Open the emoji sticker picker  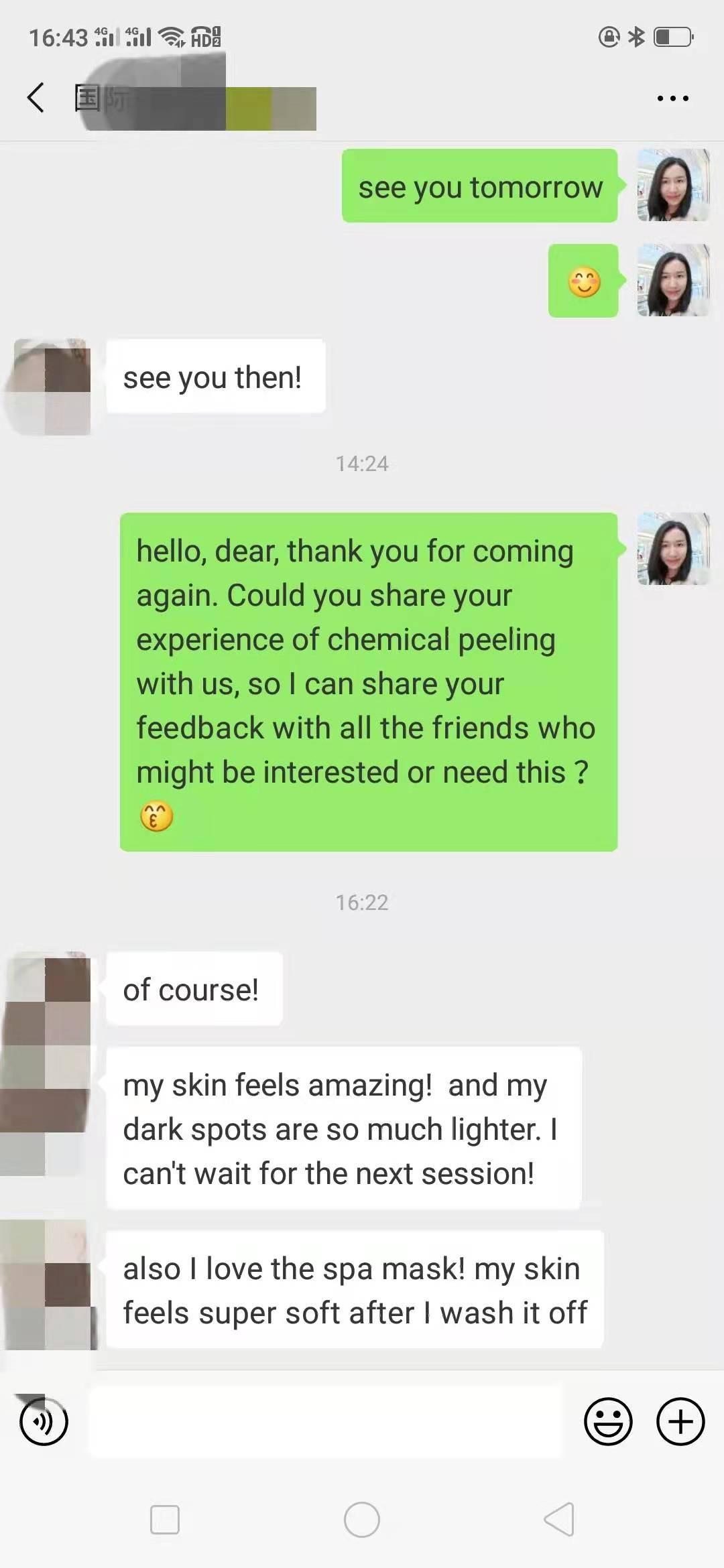608,1421
